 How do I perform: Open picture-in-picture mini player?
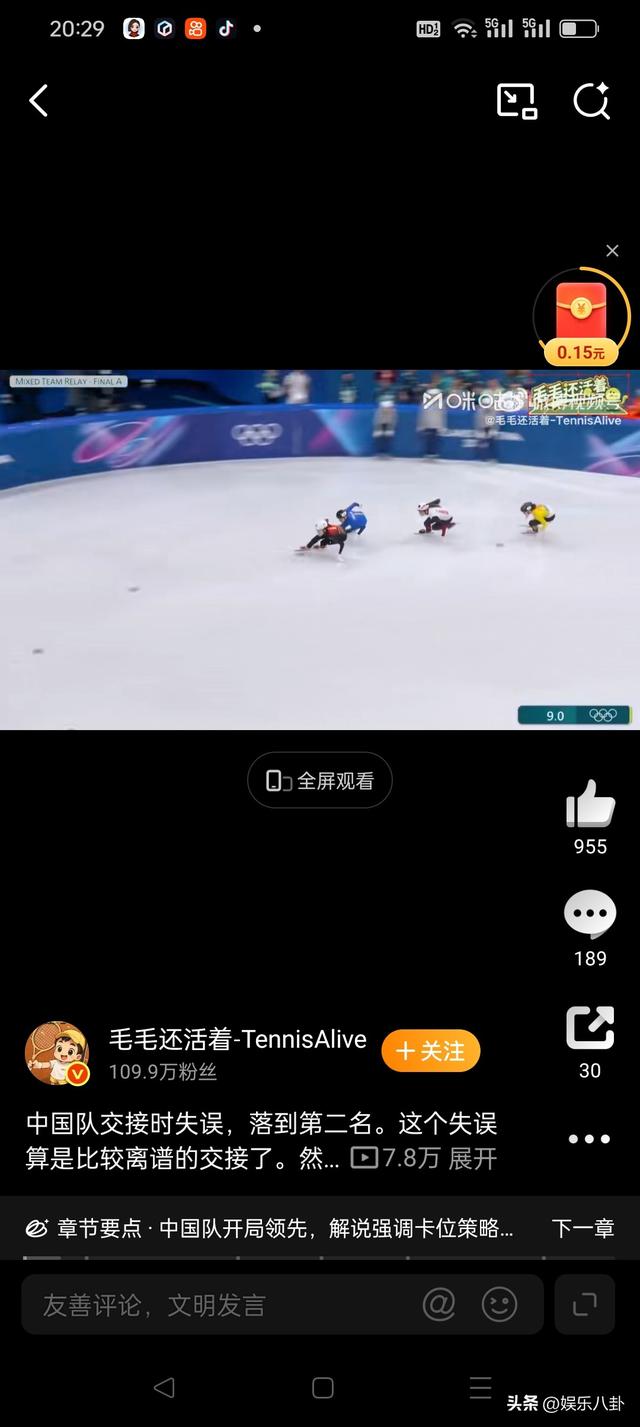tap(516, 101)
